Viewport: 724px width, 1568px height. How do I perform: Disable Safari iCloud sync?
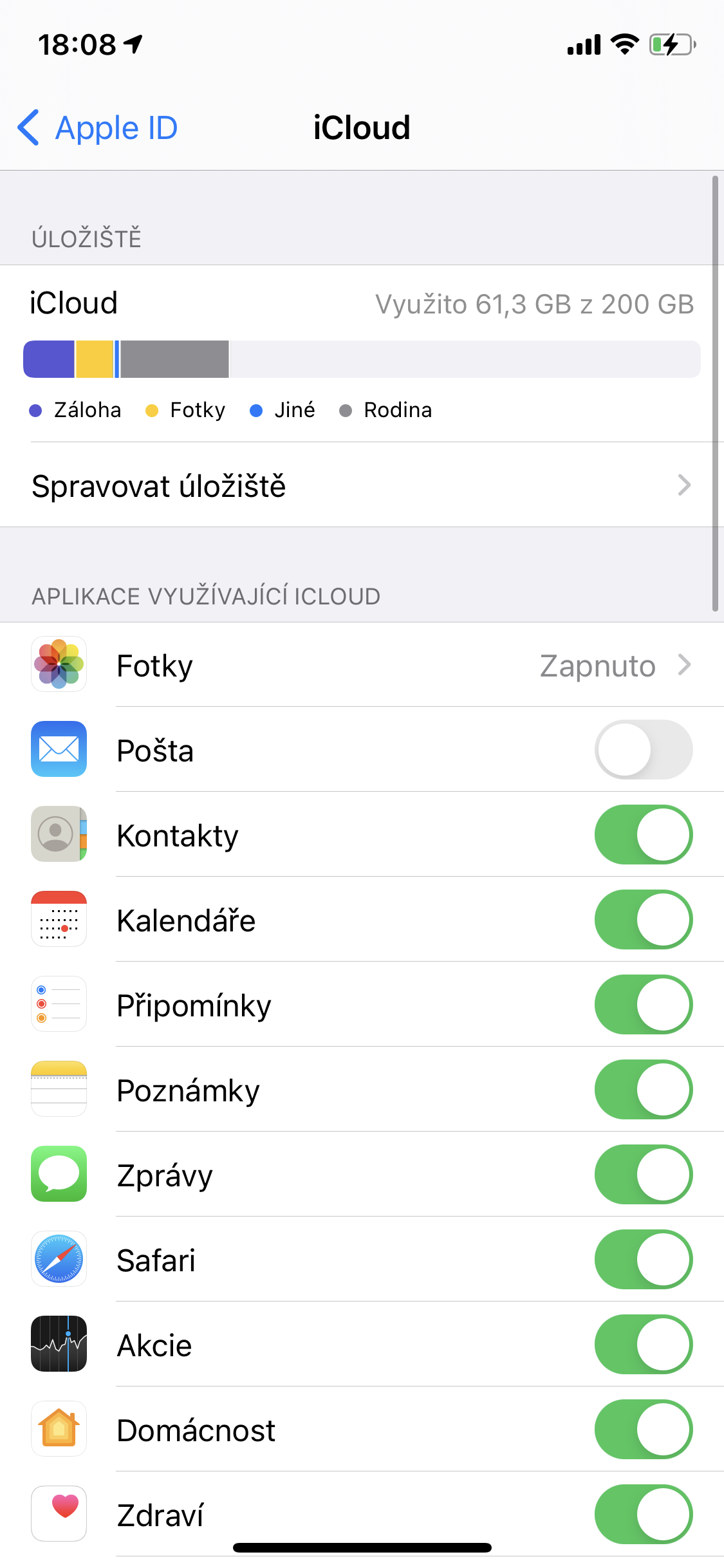coord(643,1260)
